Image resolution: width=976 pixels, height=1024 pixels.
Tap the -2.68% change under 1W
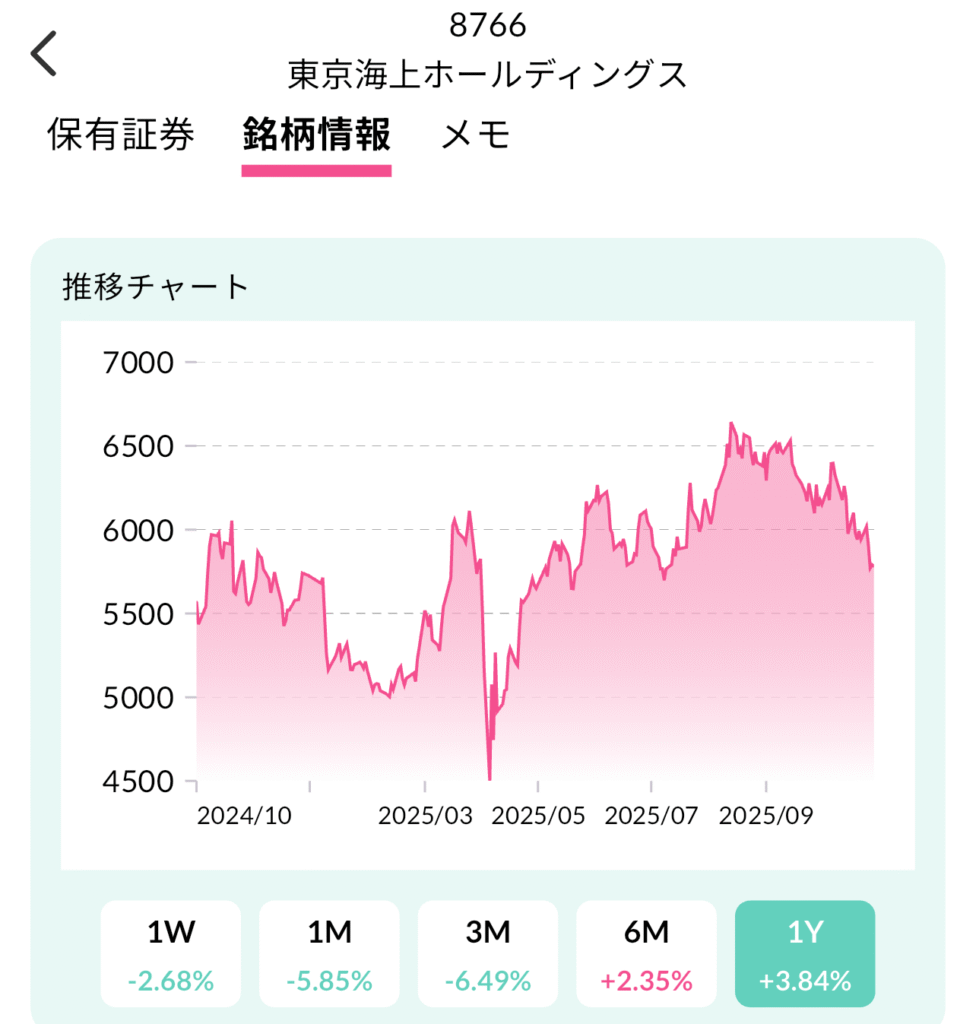[170, 981]
